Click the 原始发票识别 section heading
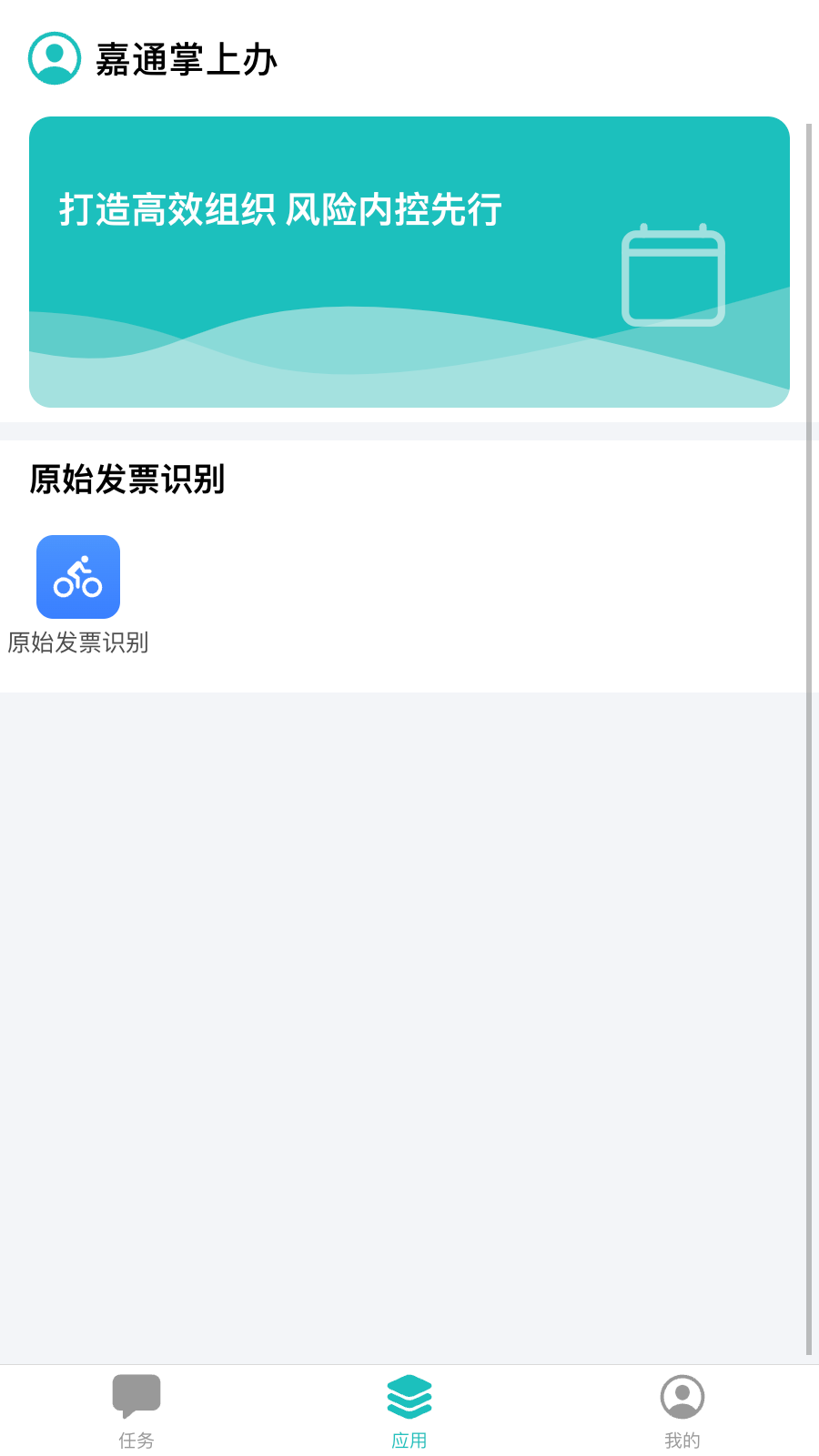 coord(126,480)
